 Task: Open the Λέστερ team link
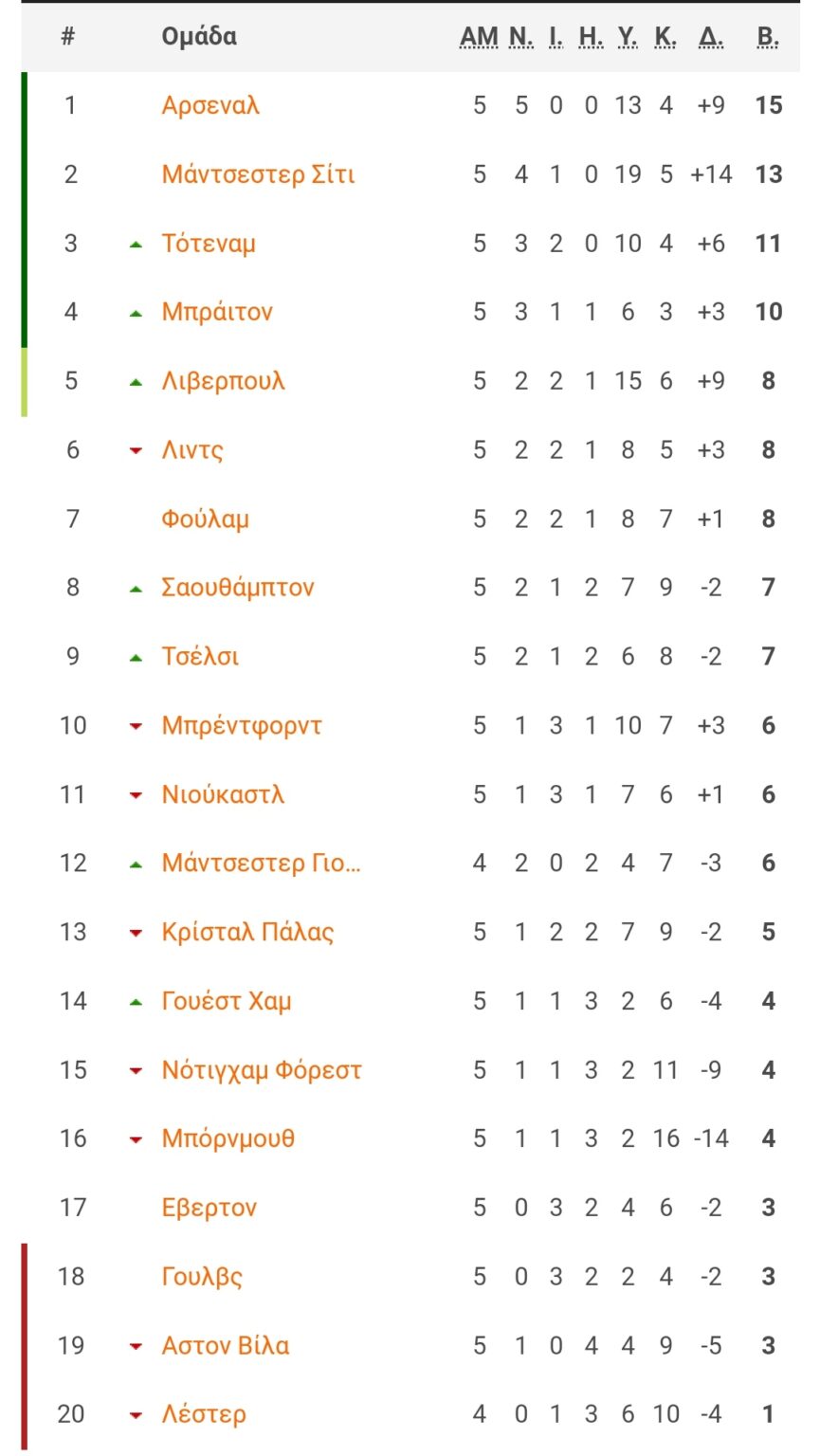click(x=204, y=1414)
